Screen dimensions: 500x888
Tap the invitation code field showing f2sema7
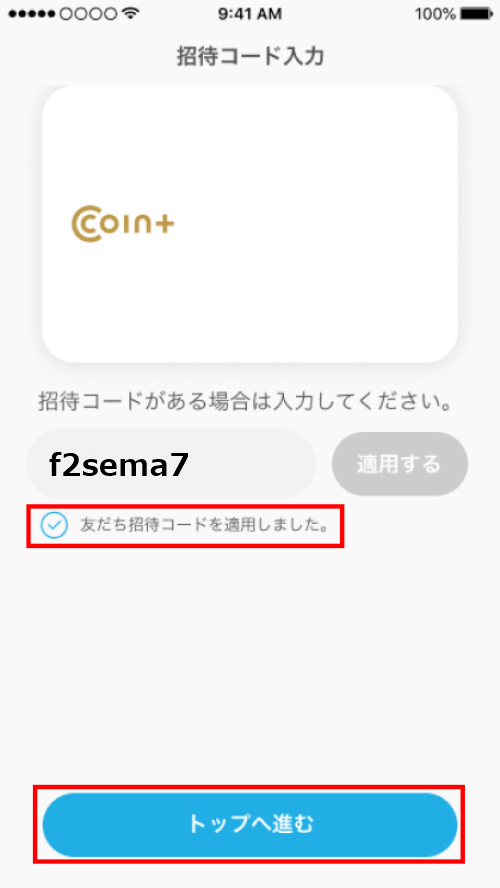tap(171, 464)
